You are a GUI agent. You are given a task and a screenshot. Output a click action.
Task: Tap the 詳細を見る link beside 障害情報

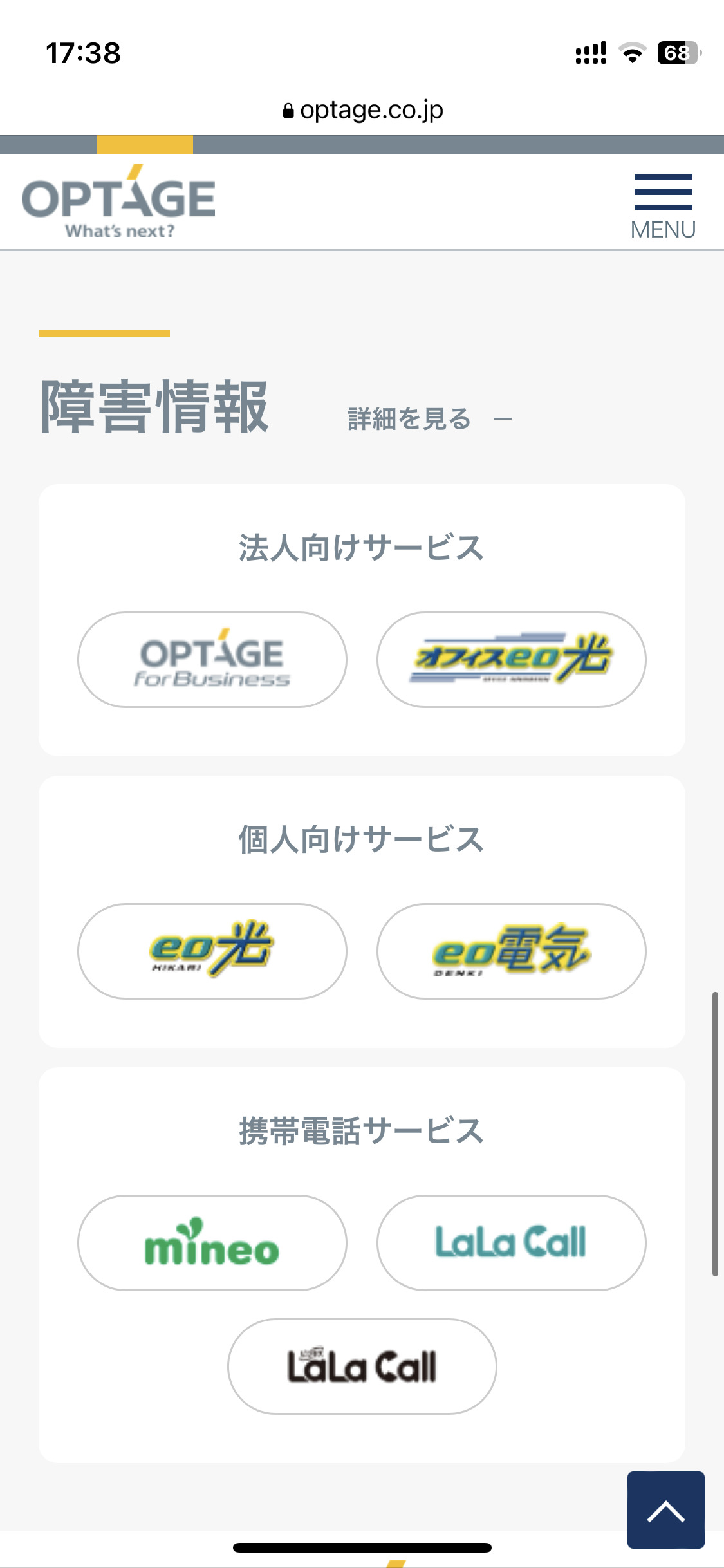(x=429, y=419)
